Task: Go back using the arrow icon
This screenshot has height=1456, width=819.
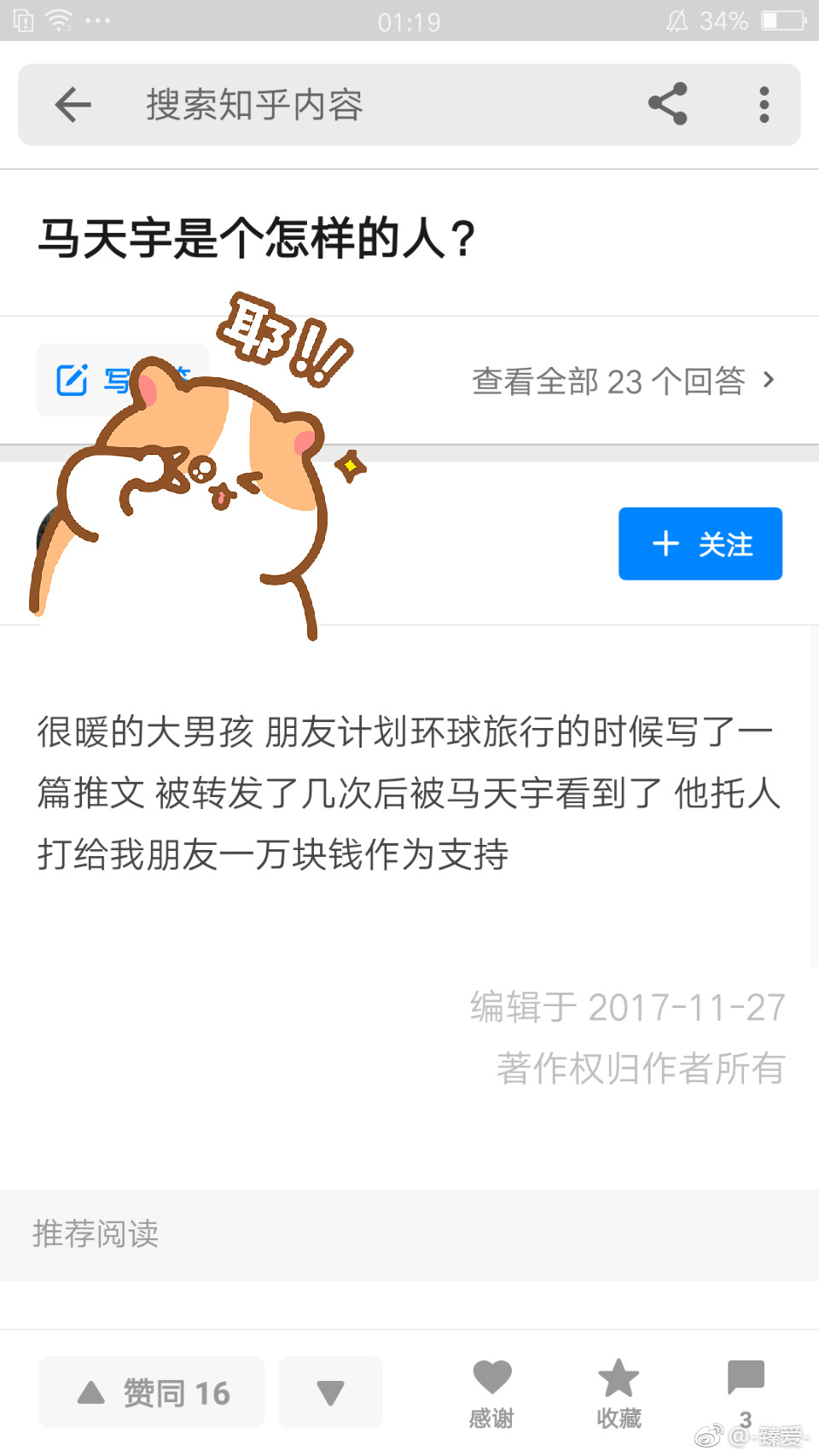Action: click(x=73, y=105)
